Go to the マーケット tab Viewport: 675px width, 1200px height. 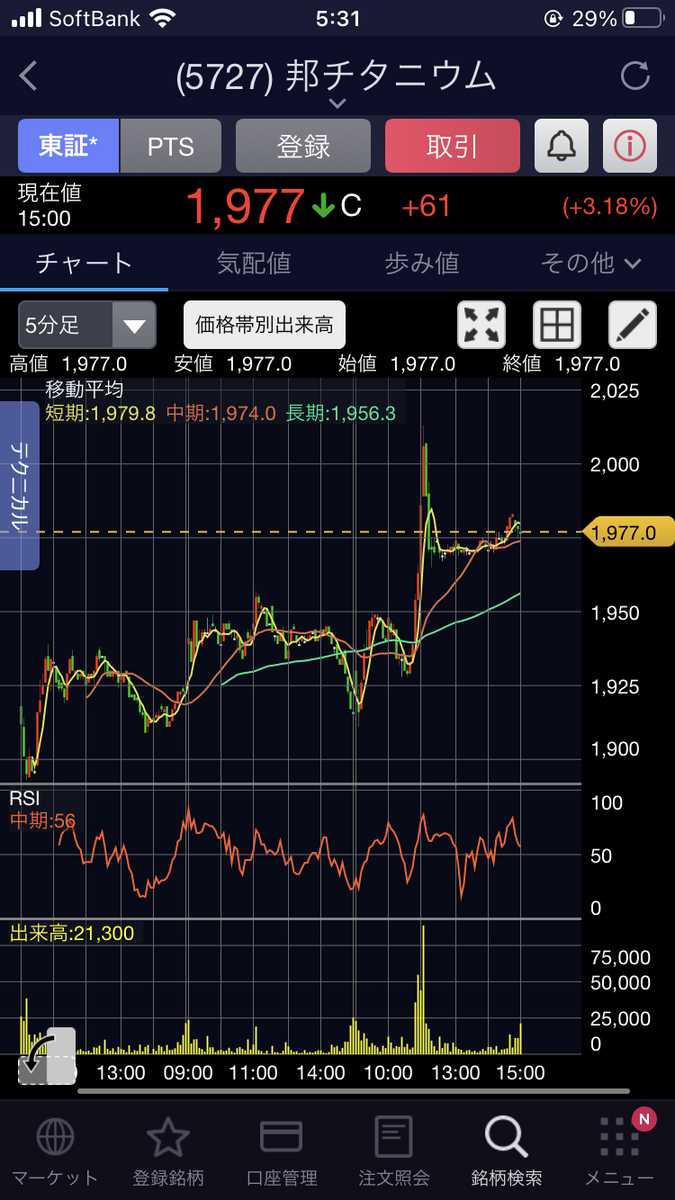pos(55,1150)
